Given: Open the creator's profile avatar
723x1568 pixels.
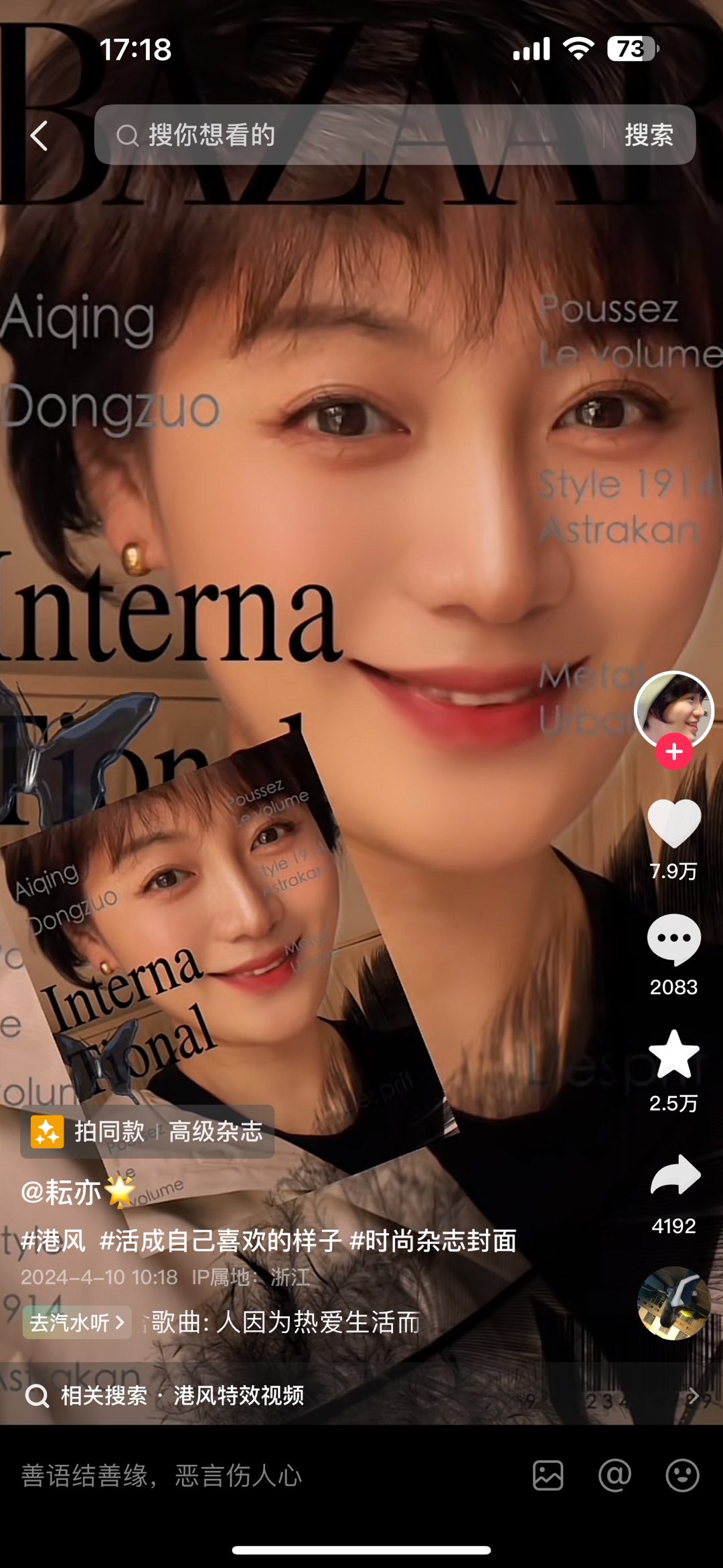Looking at the screenshot, I should [x=673, y=710].
